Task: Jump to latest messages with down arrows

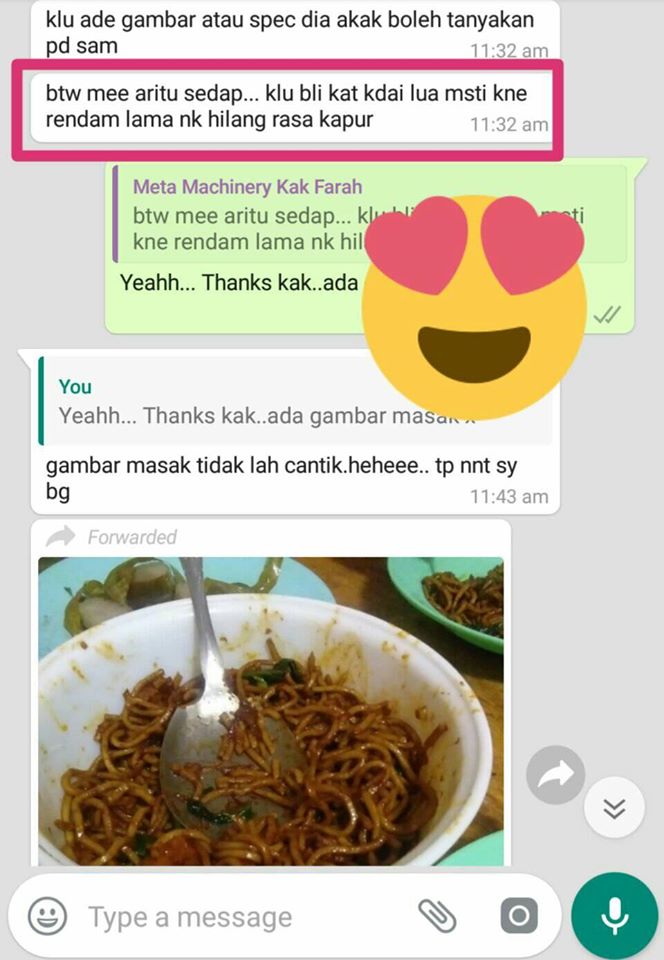Action: [614, 808]
